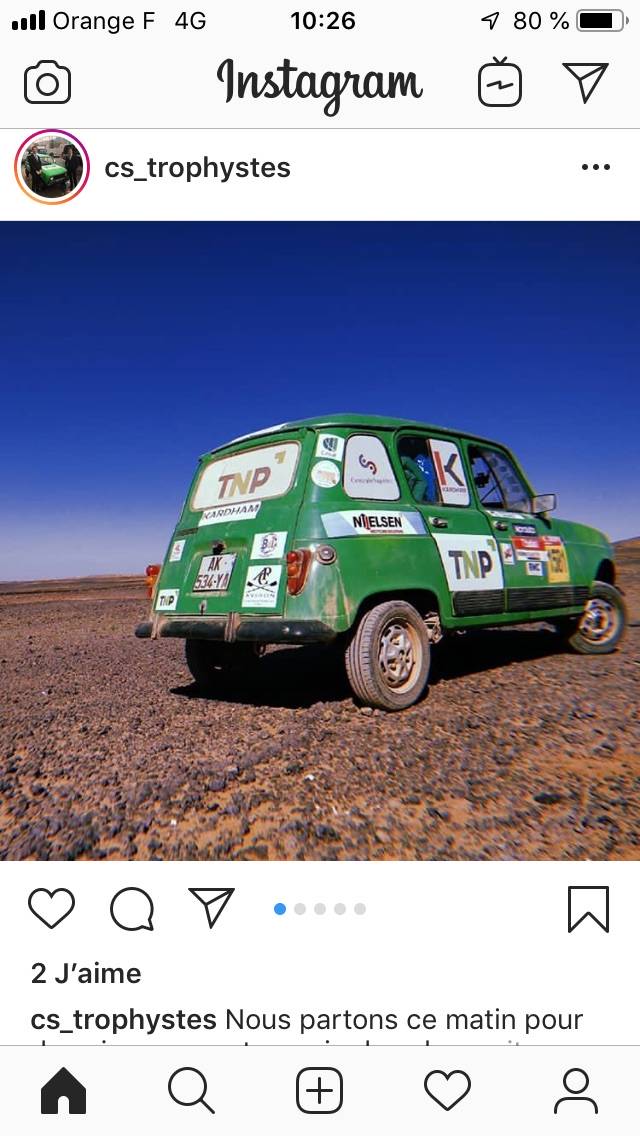The image size is (640, 1136).
Task: Switch to the Search tab
Action: click(x=191, y=1090)
